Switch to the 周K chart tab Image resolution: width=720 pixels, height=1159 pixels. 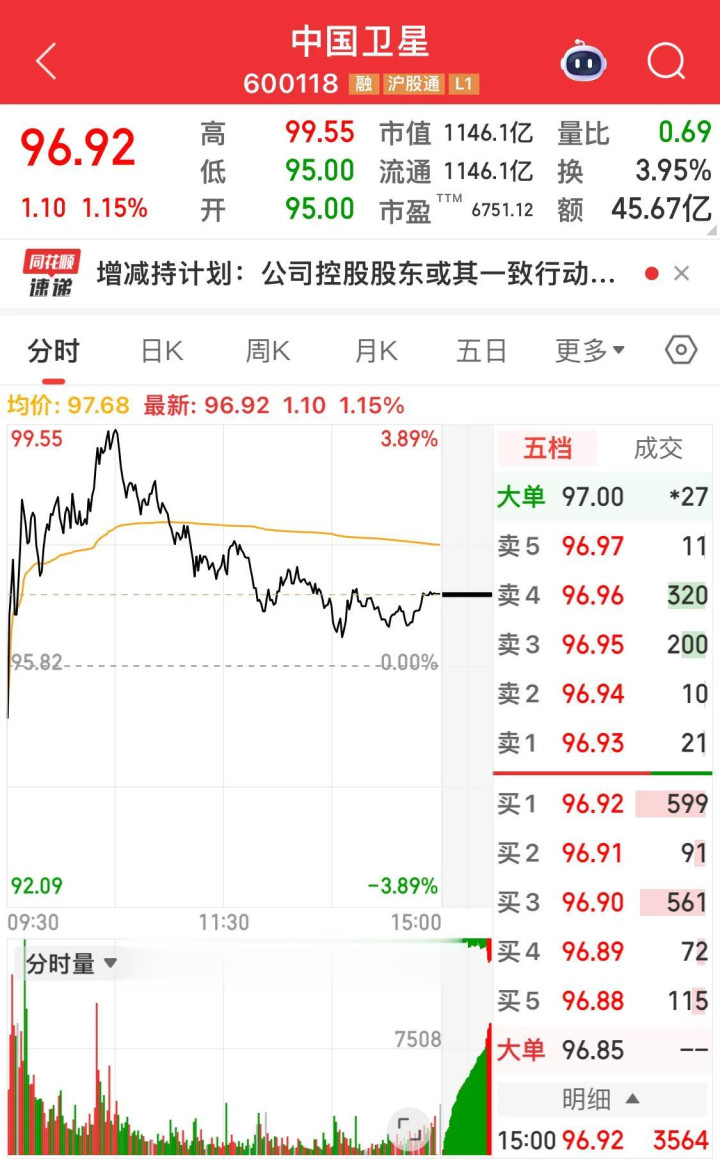pos(268,350)
